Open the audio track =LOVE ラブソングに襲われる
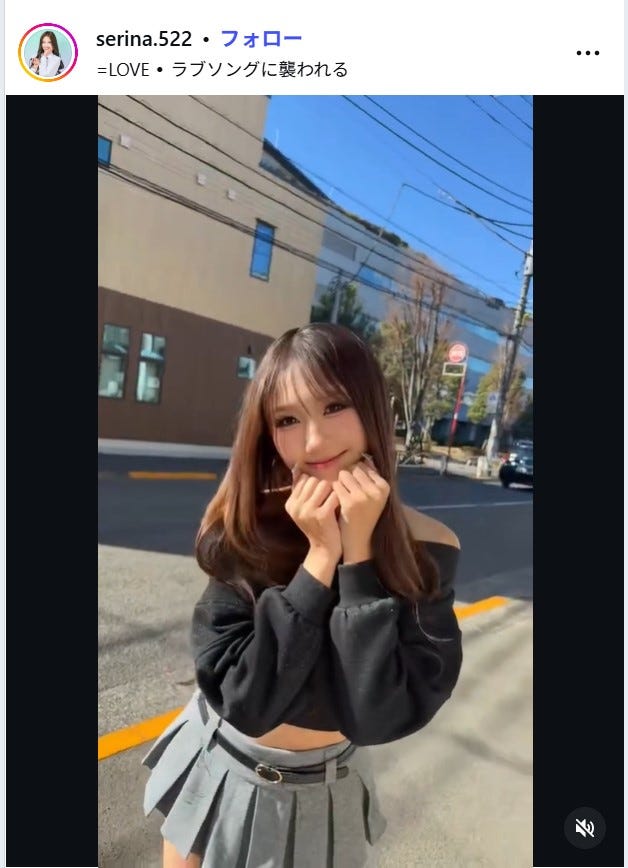The height and width of the screenshot is (868, 628). click(x=222, y=69)
